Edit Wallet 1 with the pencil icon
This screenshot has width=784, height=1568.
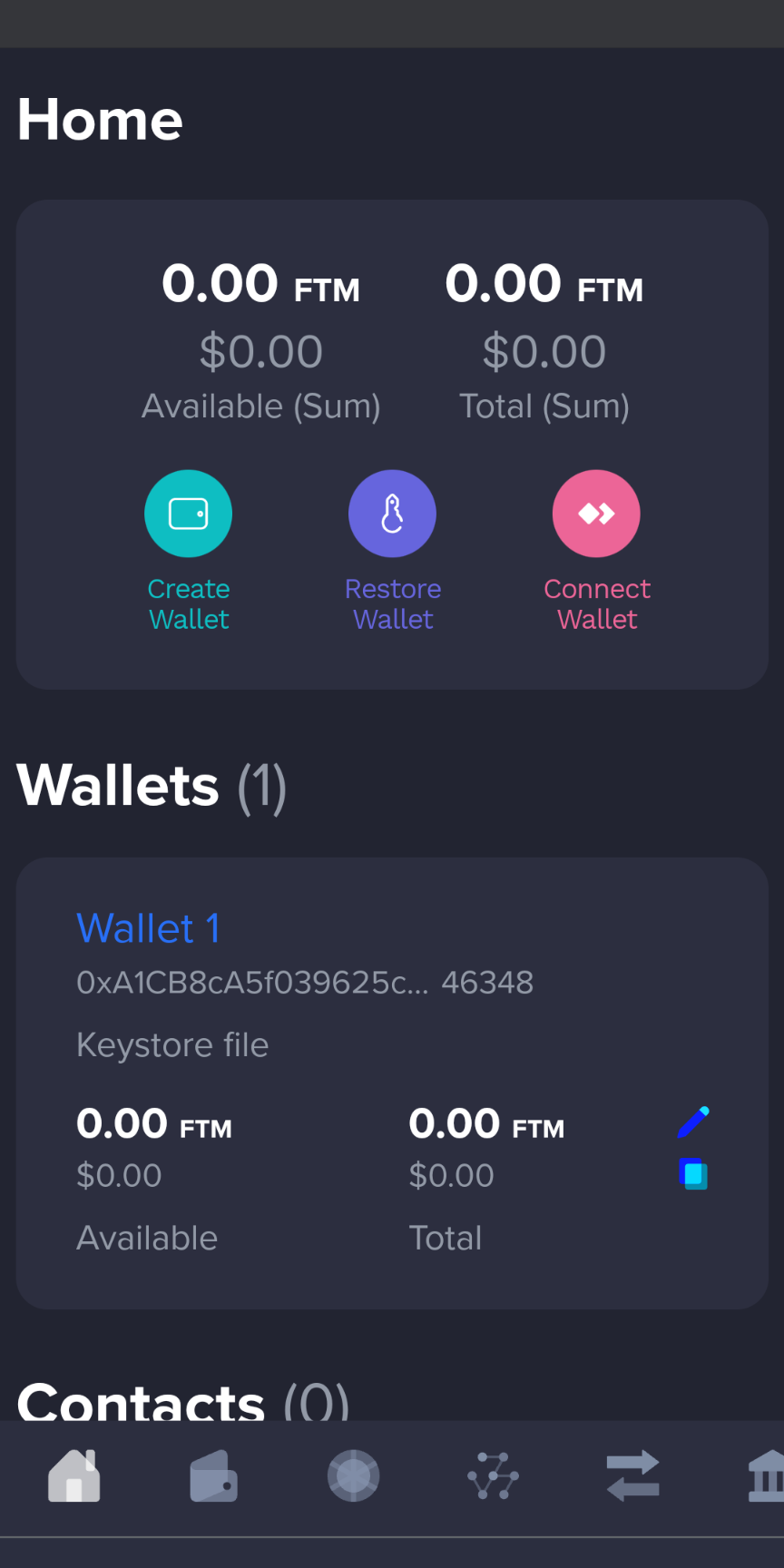(x=693, y=1122)
